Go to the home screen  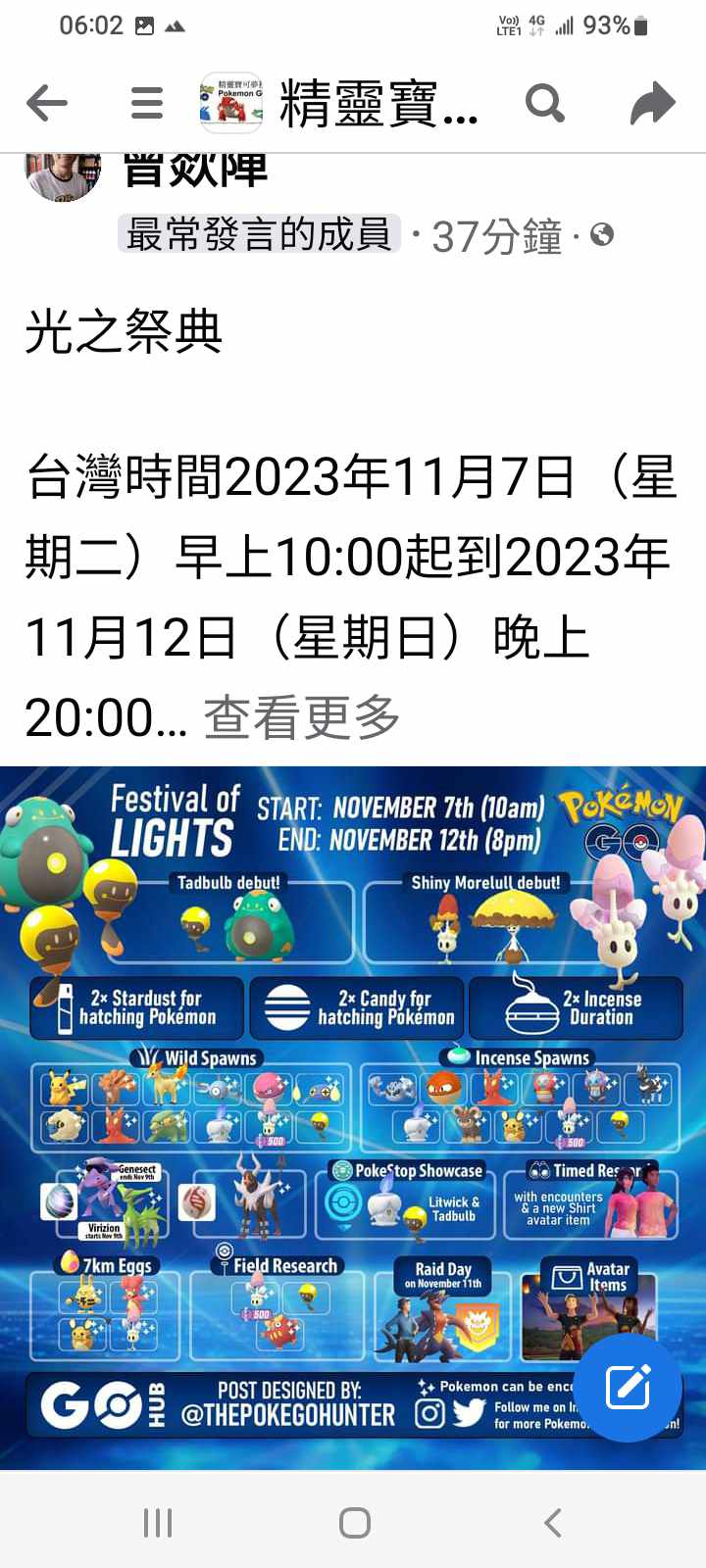pyautogui.click(x=354, y=1523)
